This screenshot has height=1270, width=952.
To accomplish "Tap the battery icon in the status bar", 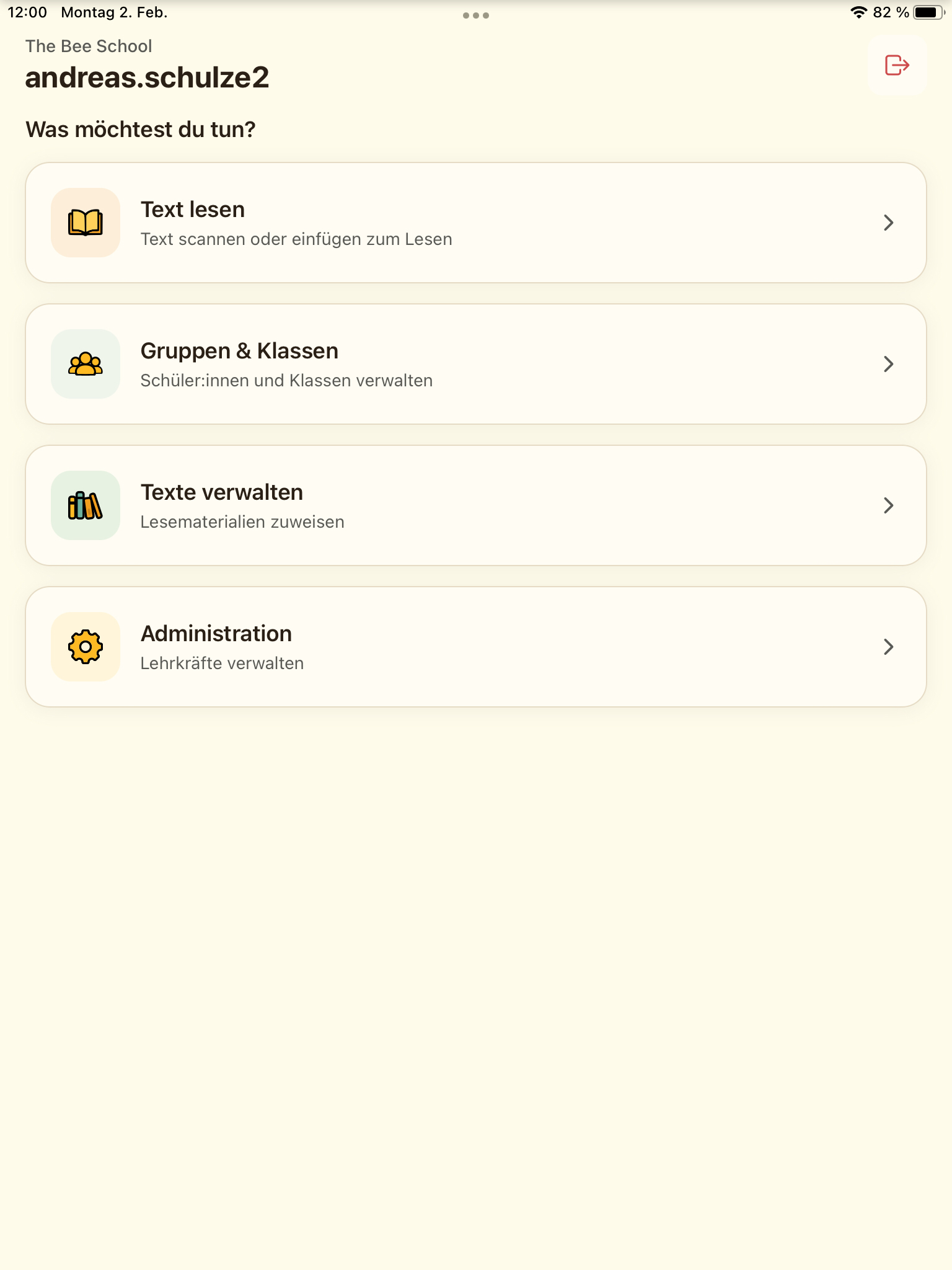I will click(x=927, y=11).
